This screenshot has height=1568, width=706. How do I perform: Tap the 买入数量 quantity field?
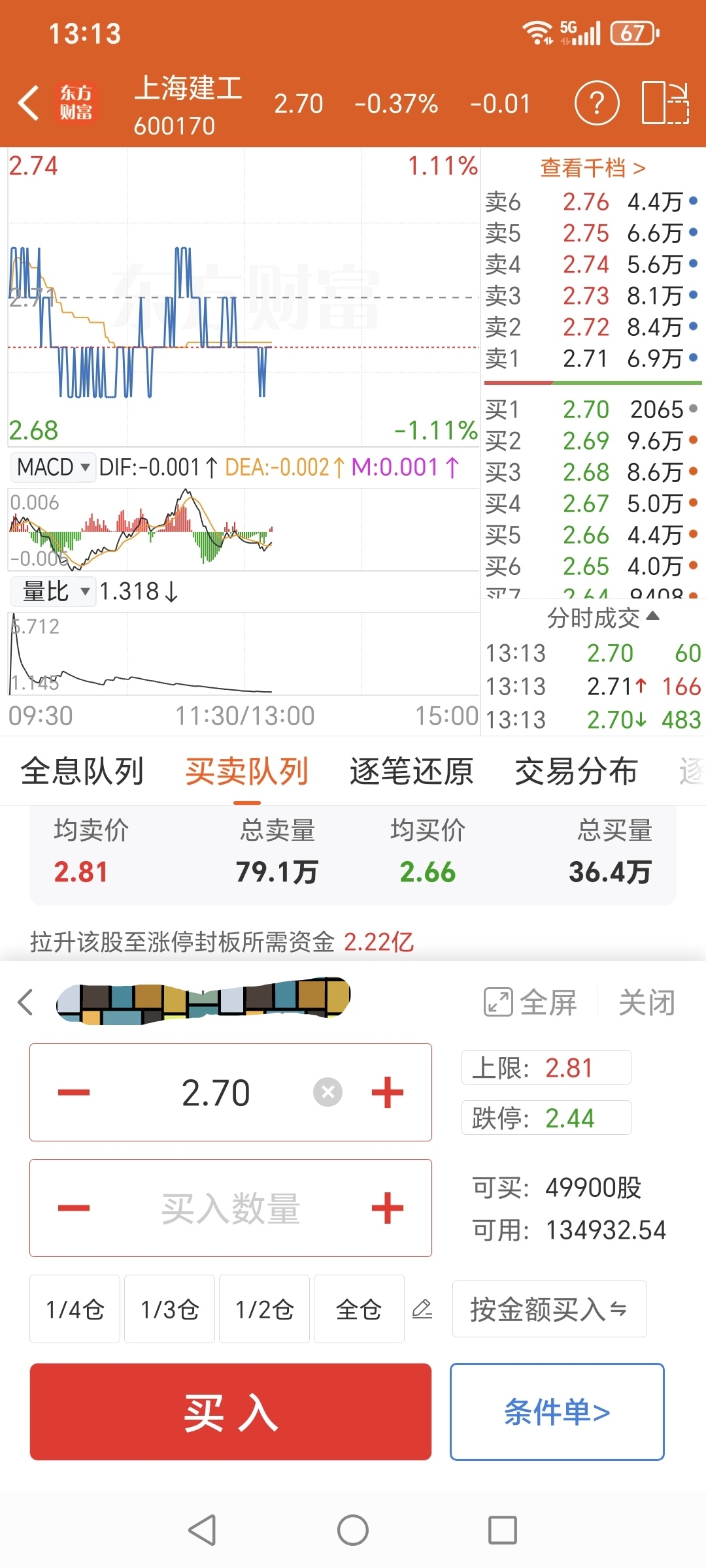click(230, 1208)
